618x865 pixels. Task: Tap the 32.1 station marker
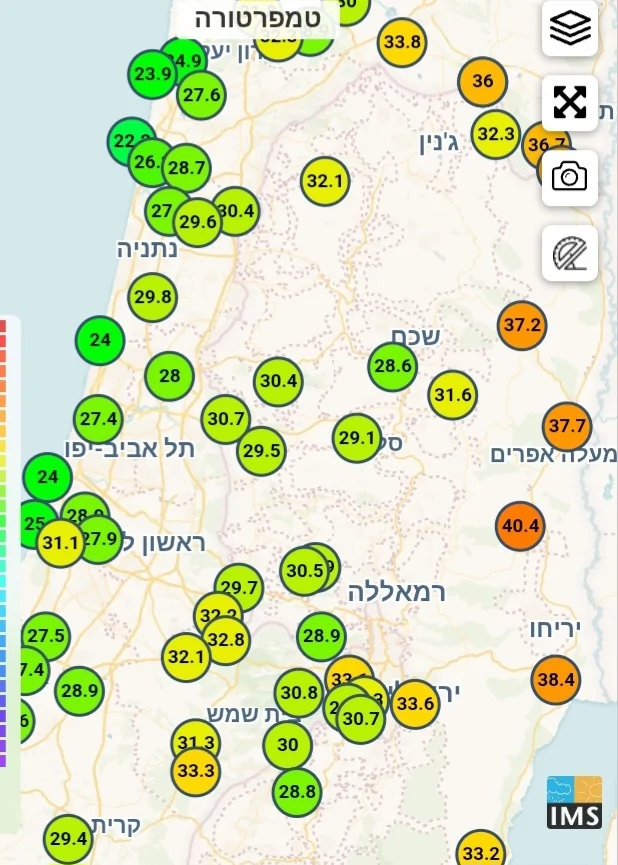point(325,182)
